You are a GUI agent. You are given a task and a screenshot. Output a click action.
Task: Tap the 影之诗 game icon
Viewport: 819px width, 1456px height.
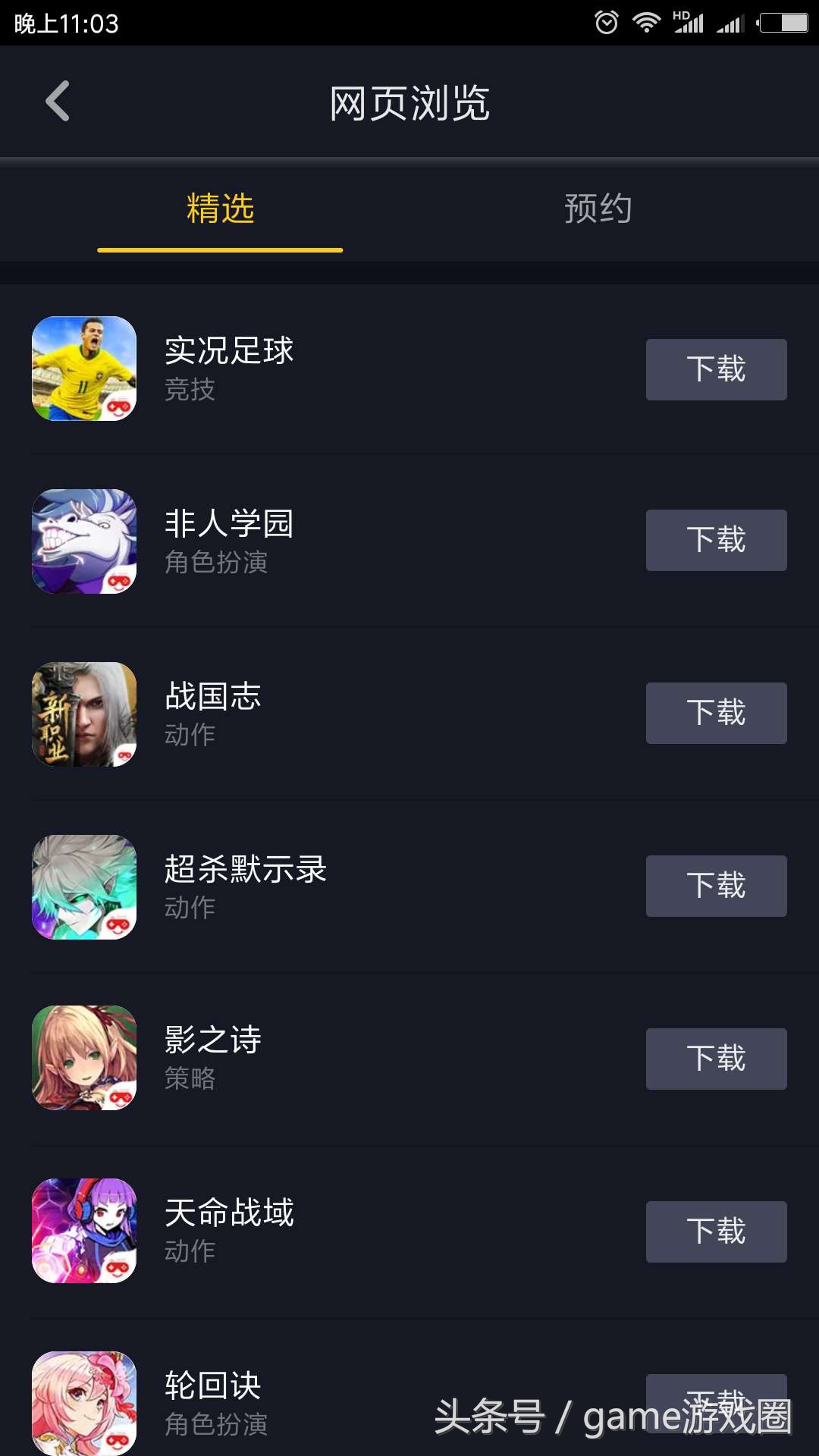click(x=84, y=1059)
